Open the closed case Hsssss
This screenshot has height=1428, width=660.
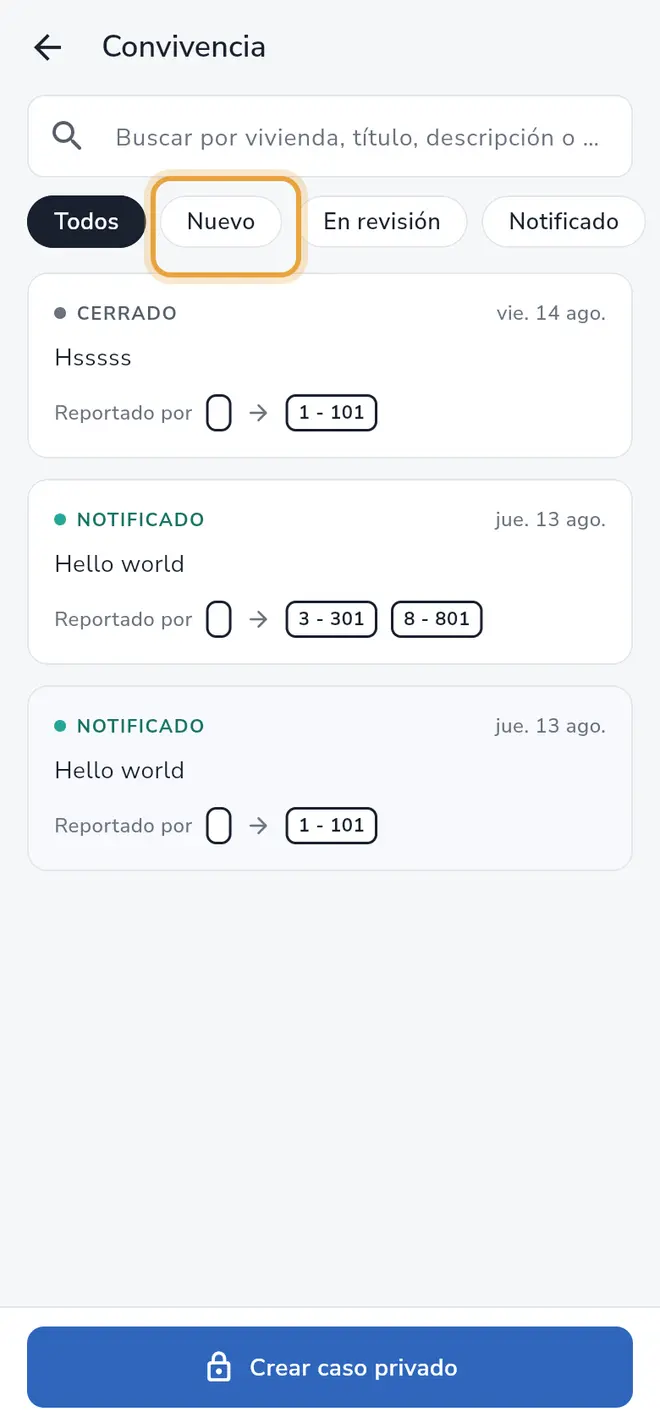[330, 365]
